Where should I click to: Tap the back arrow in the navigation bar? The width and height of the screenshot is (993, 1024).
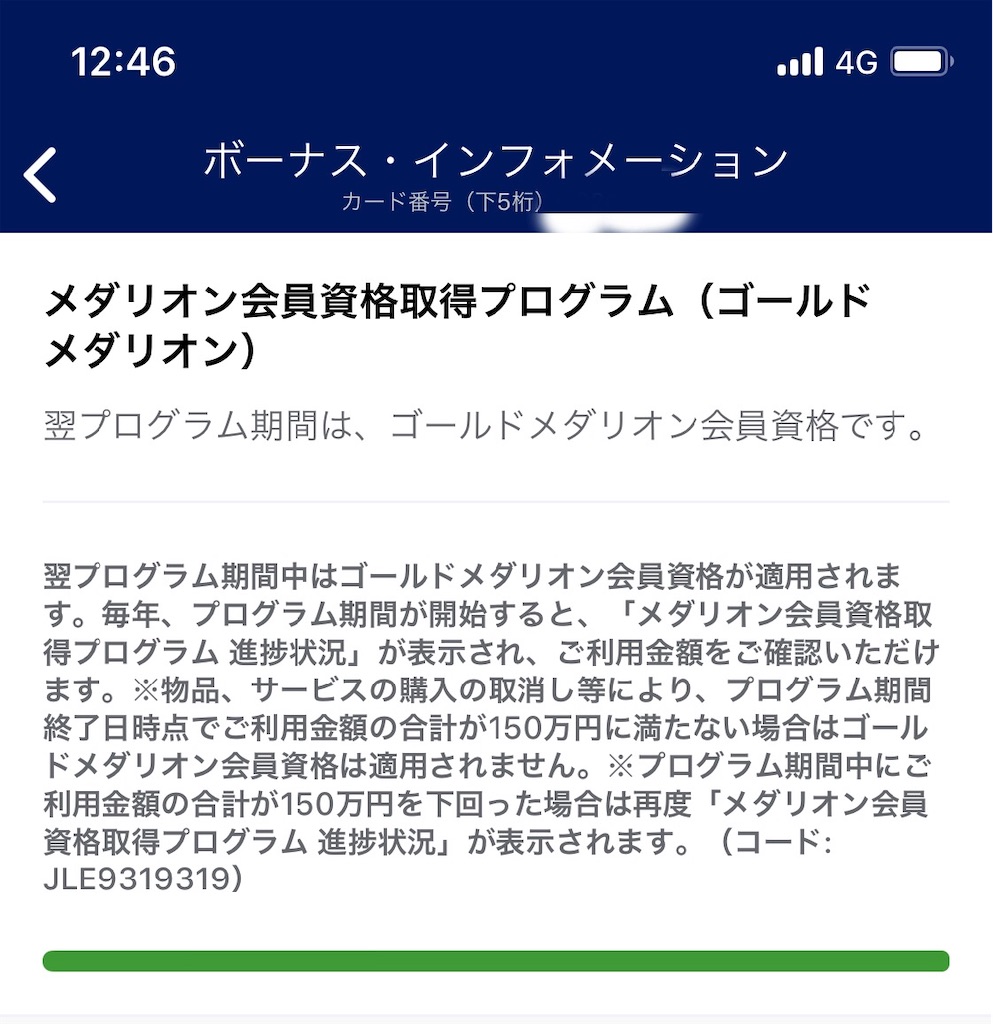tap(40, 172)
